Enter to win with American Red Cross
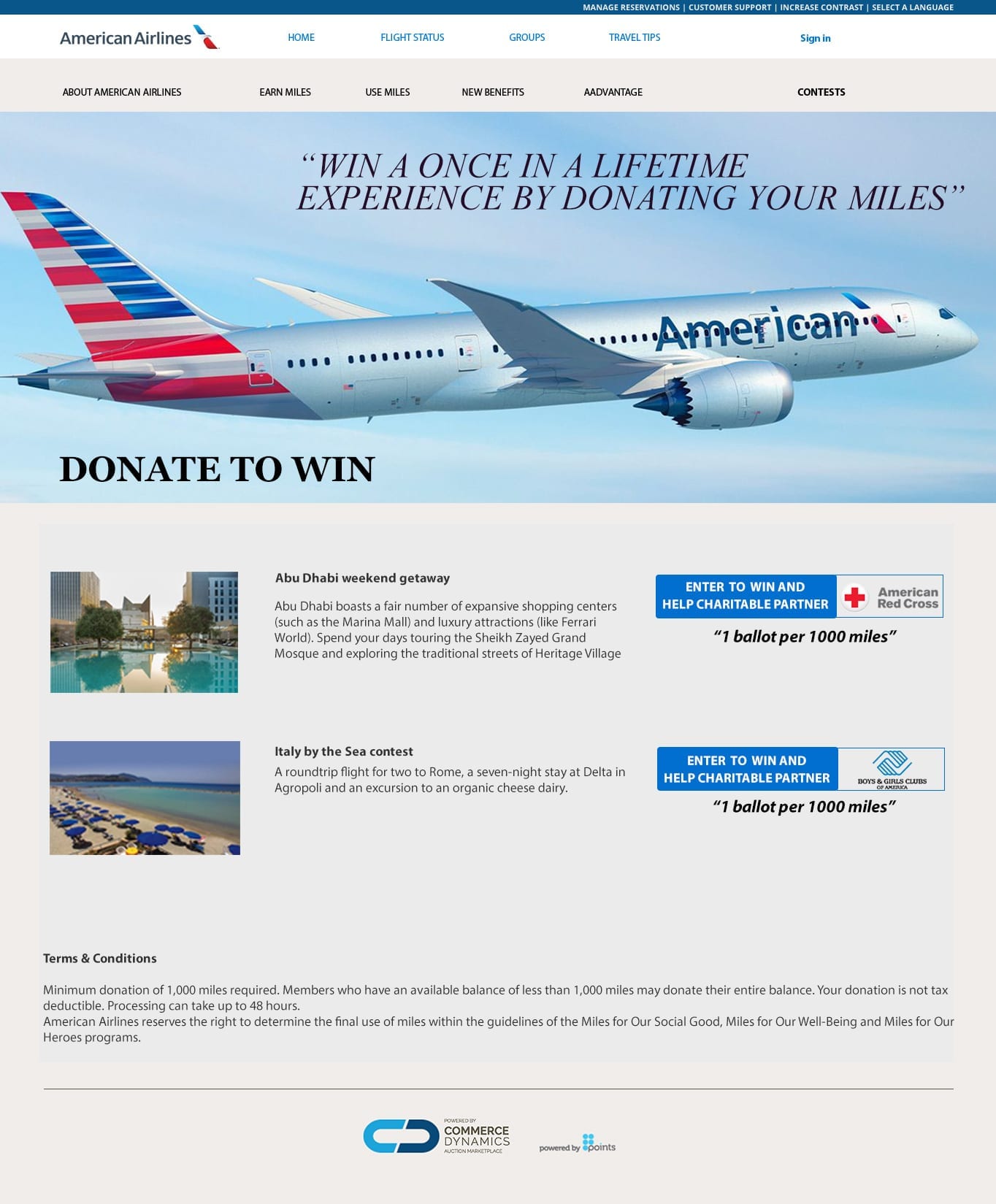Image resolution: width=996 pixels, height=1204 pixels. 746,596
